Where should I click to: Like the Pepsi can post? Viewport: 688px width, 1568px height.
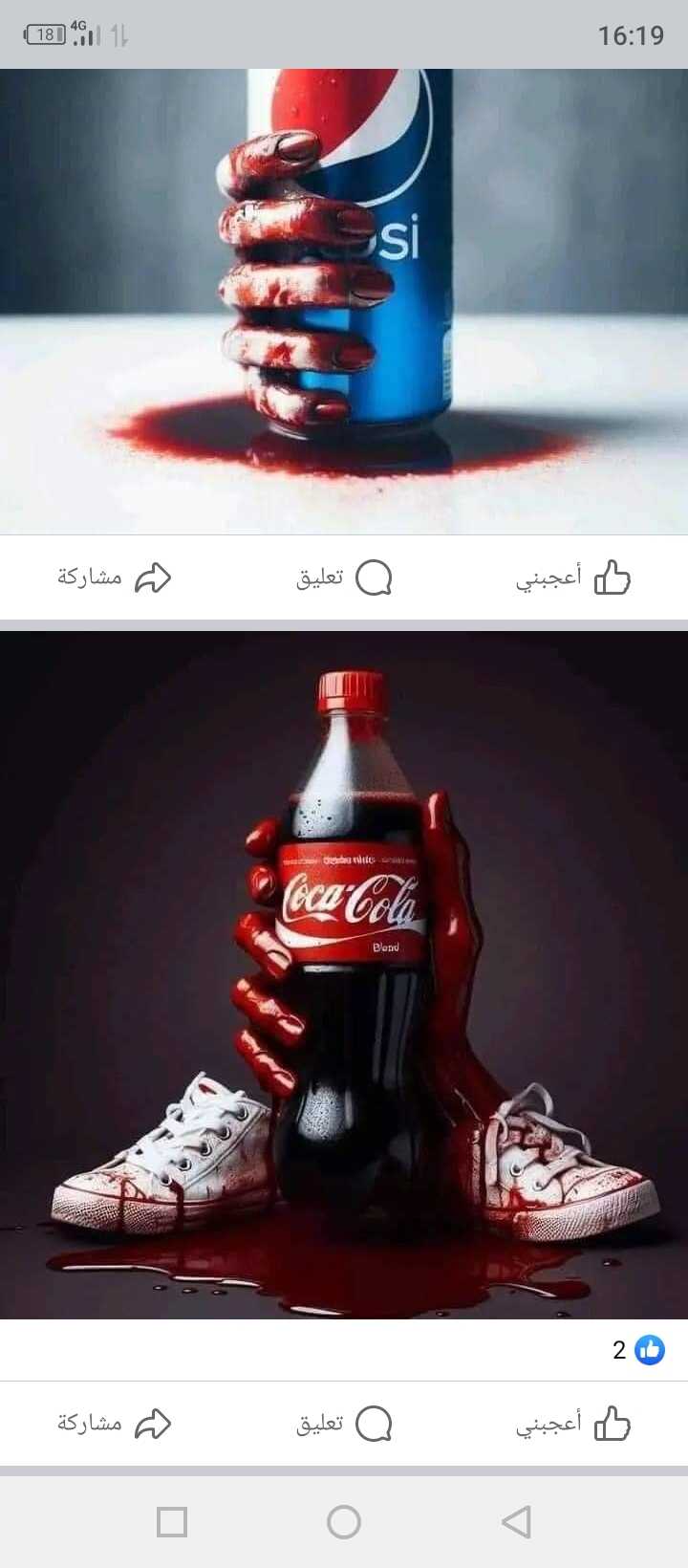(573, 577)
